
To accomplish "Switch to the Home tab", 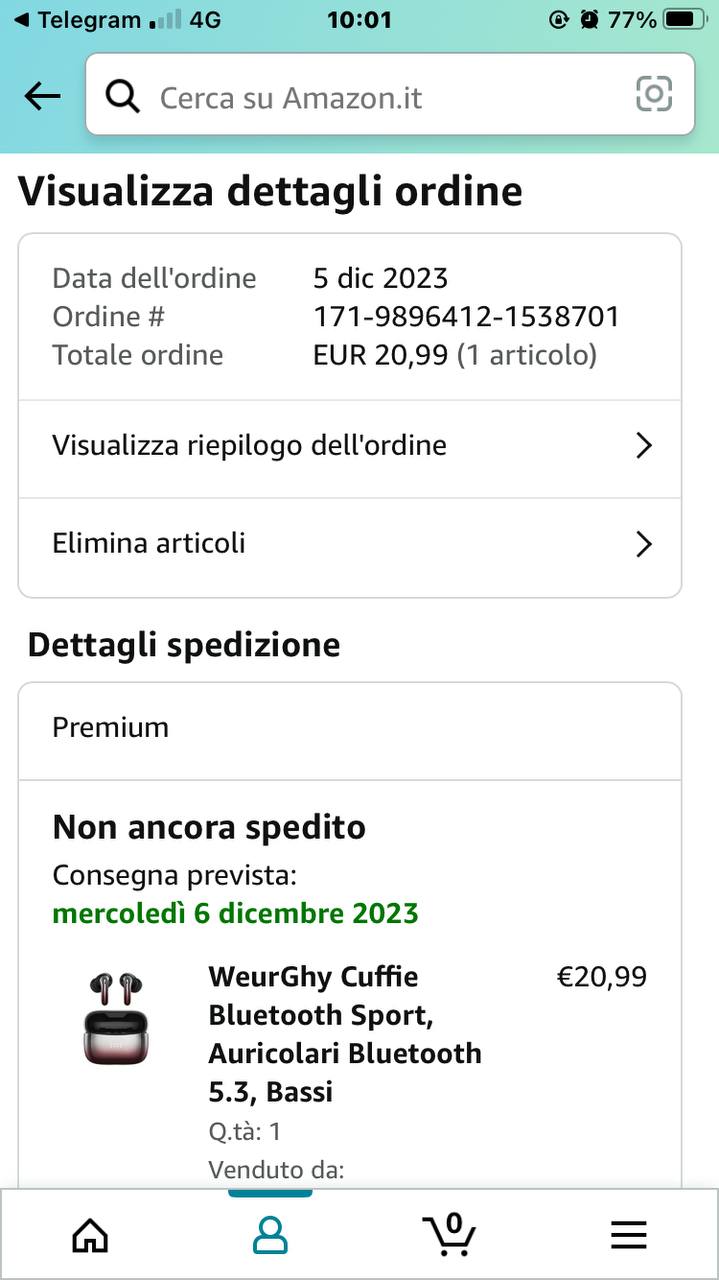I will point(90,1236).
